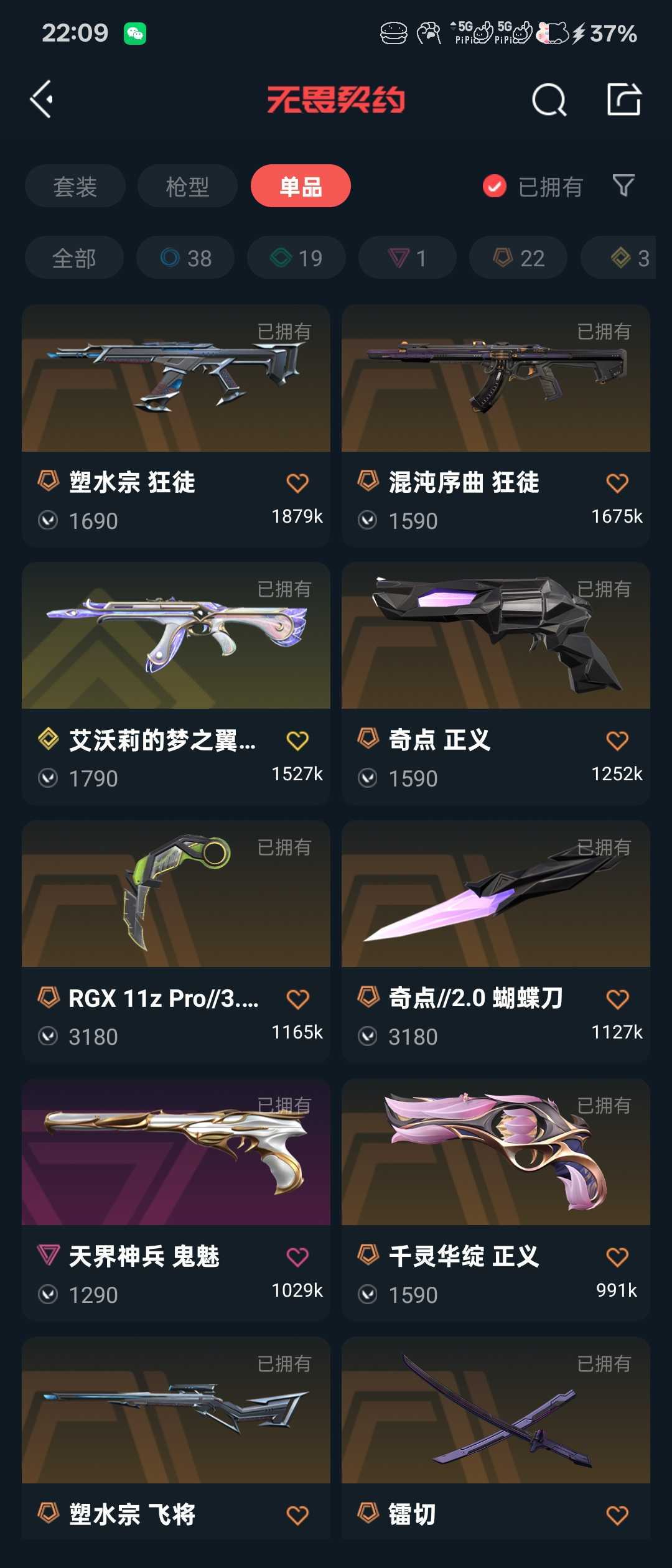Switch to the 枪型 tab
The image size is (672, 1568).
click(188, 185)
